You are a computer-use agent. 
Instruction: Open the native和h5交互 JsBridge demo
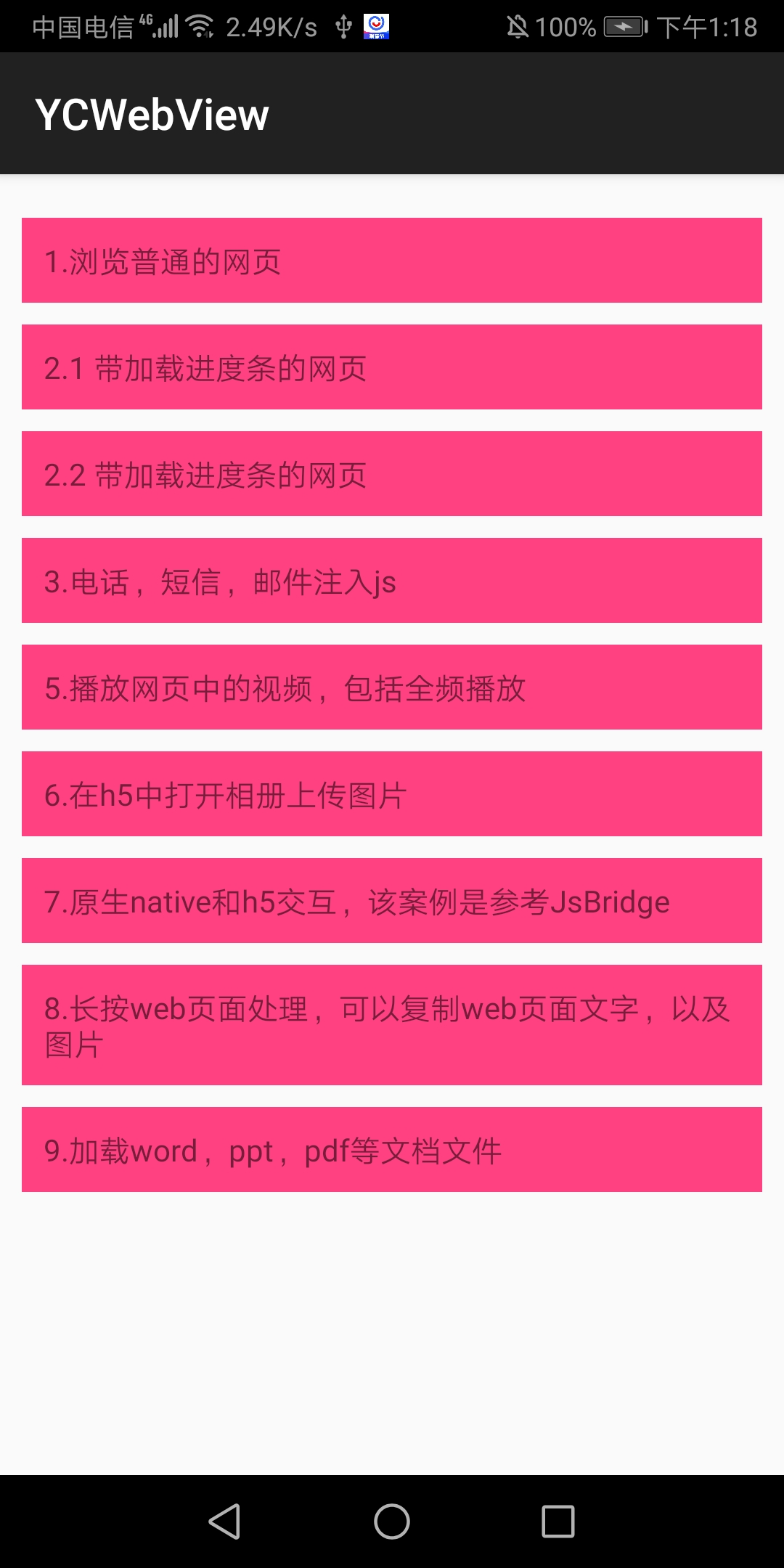(x=392, y=899)
